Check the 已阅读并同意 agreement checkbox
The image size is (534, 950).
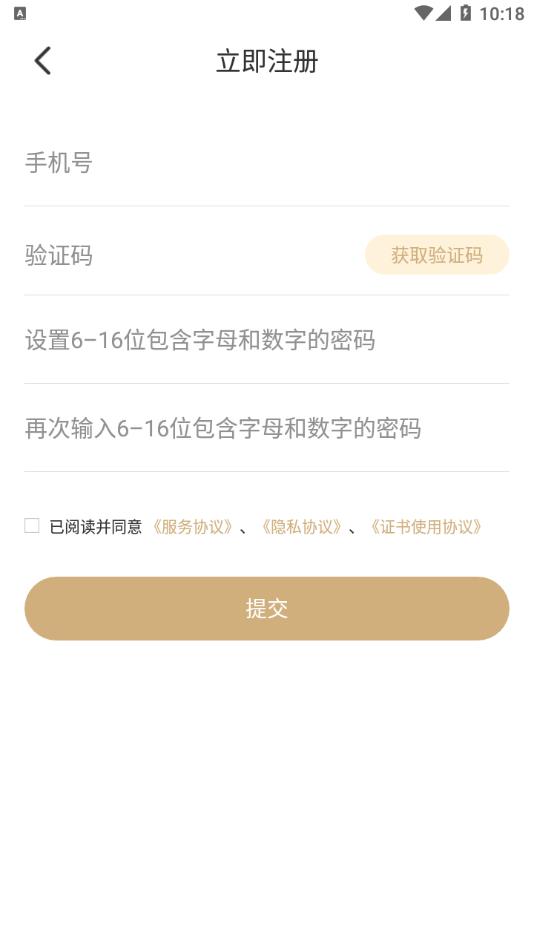32,526
